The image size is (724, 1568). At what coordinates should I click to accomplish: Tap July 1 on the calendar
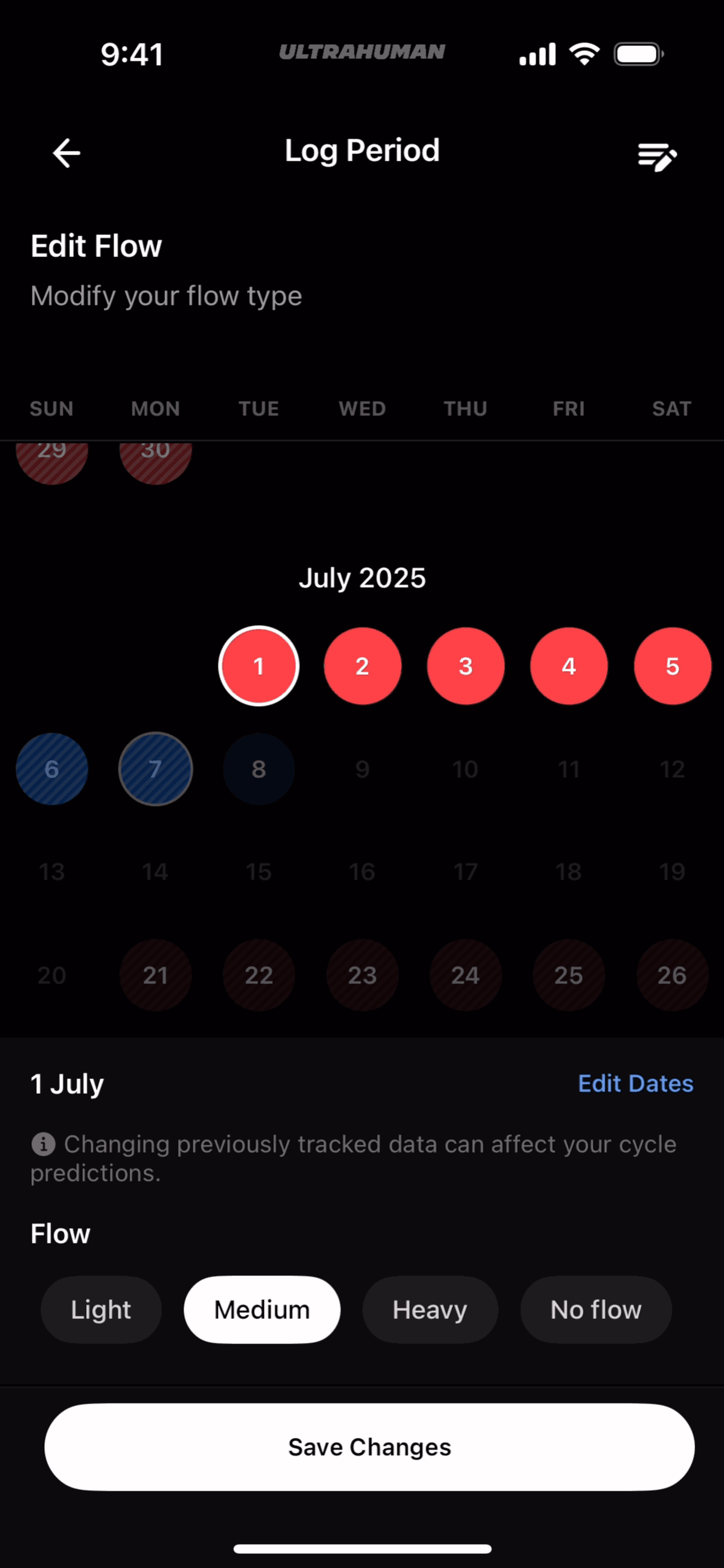pyautogui.click(x=259, y=666)
